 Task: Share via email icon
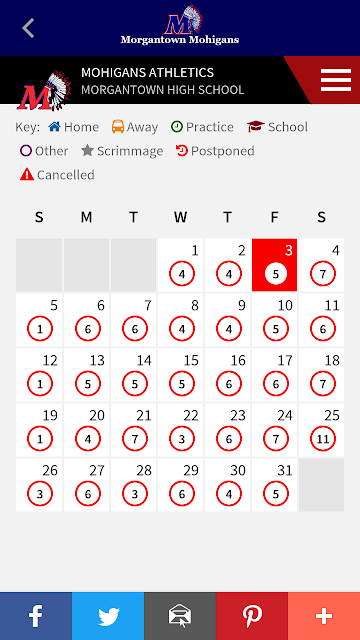tap(180, 616)
